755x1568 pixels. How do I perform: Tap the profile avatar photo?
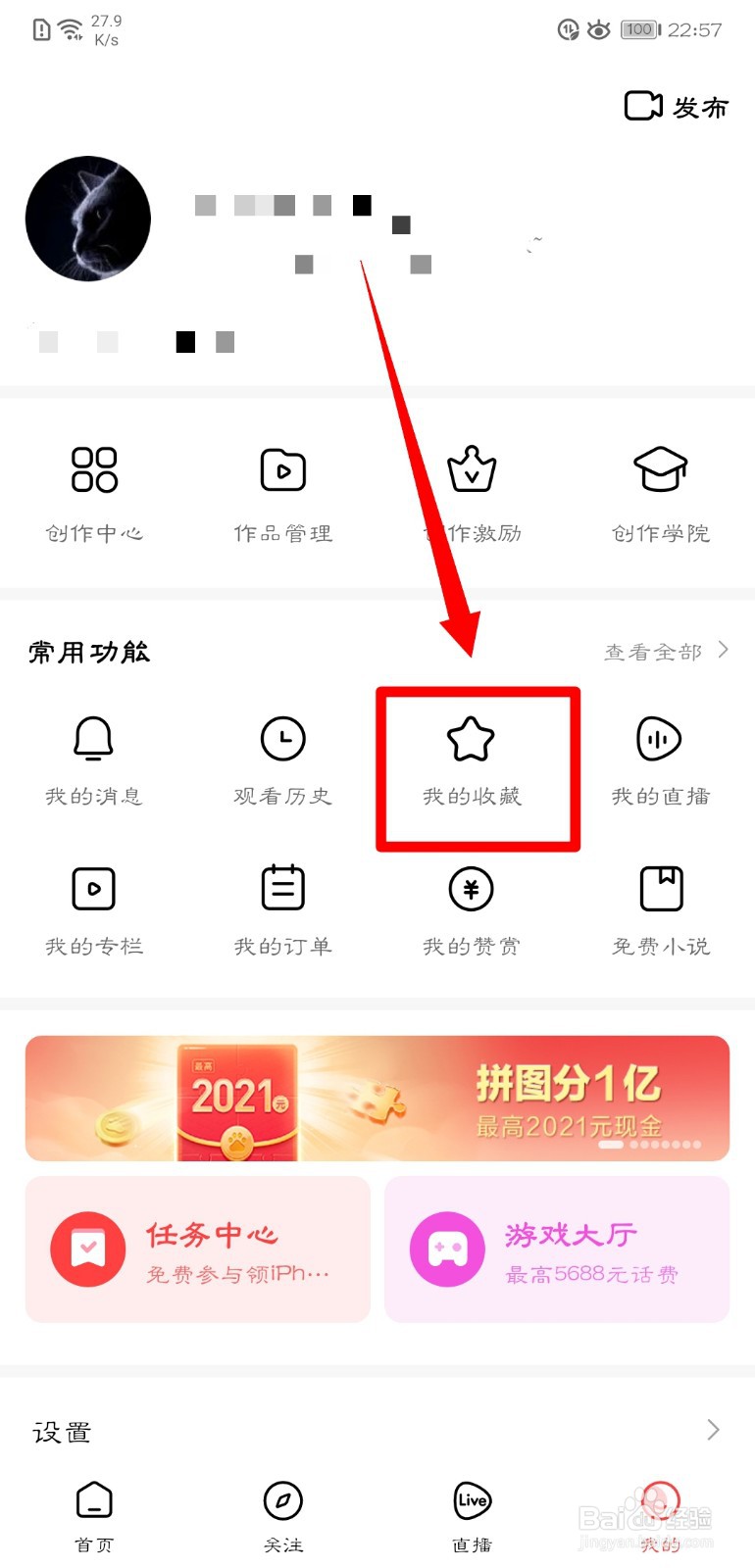(x=87, y=218)
